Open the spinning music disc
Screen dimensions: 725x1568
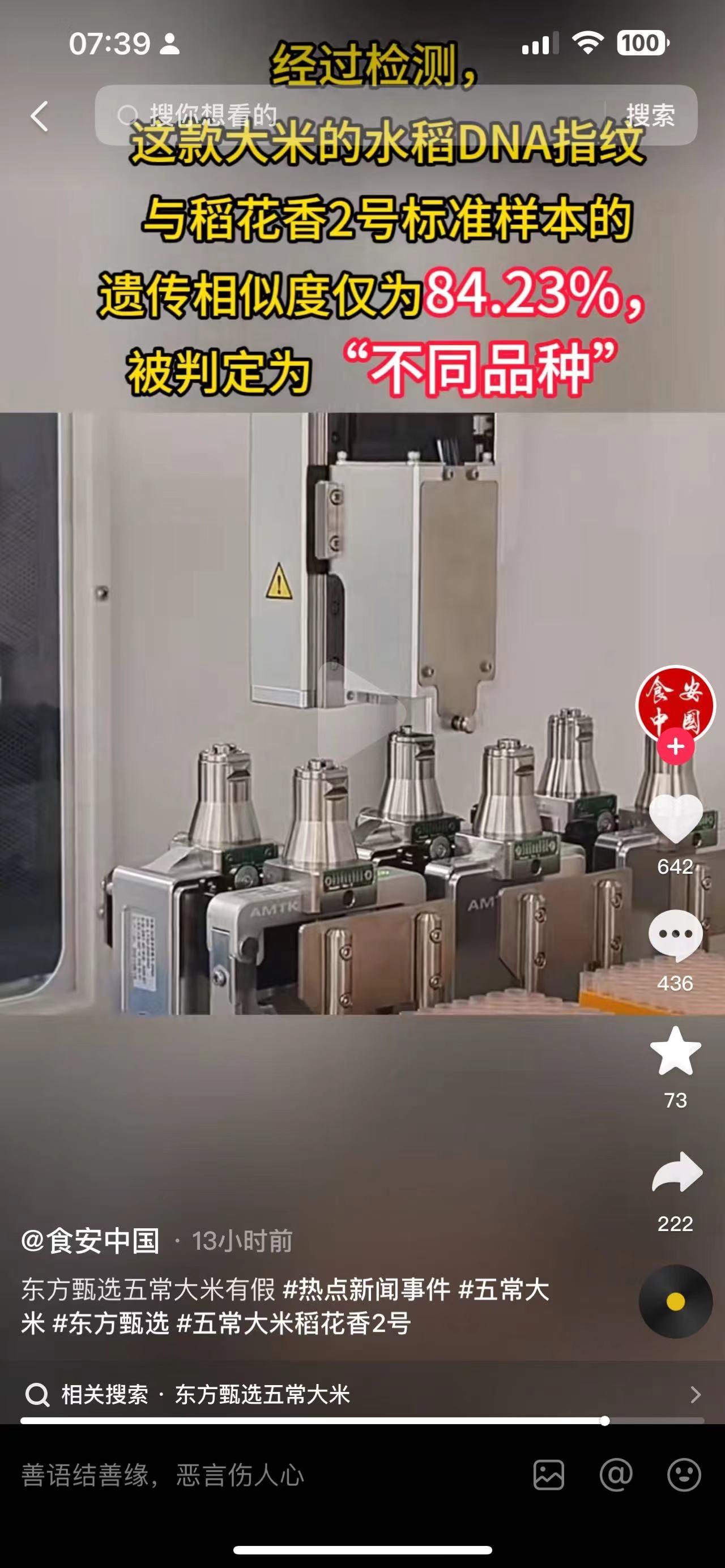(675, 1301)
